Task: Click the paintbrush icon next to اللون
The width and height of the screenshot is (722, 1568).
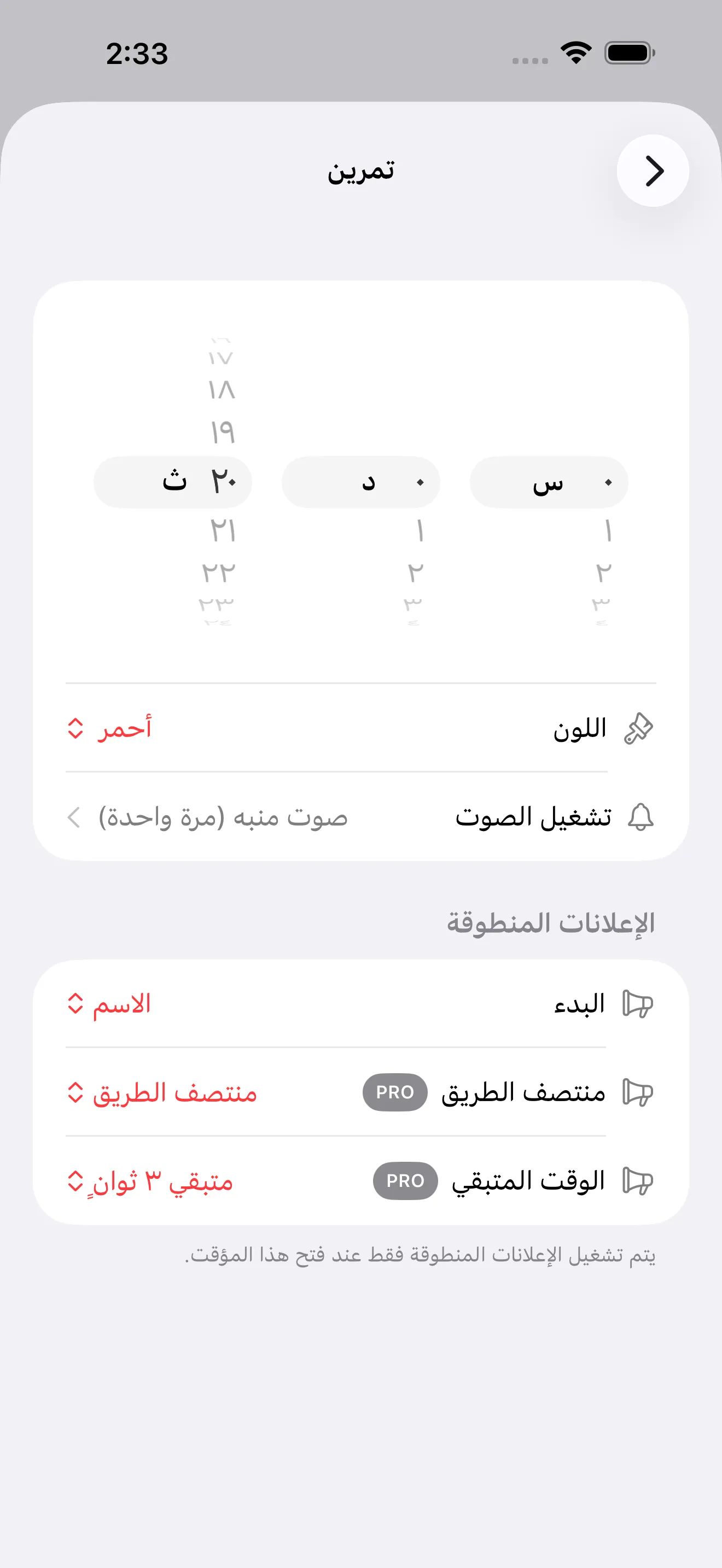Action: [640, 729]
